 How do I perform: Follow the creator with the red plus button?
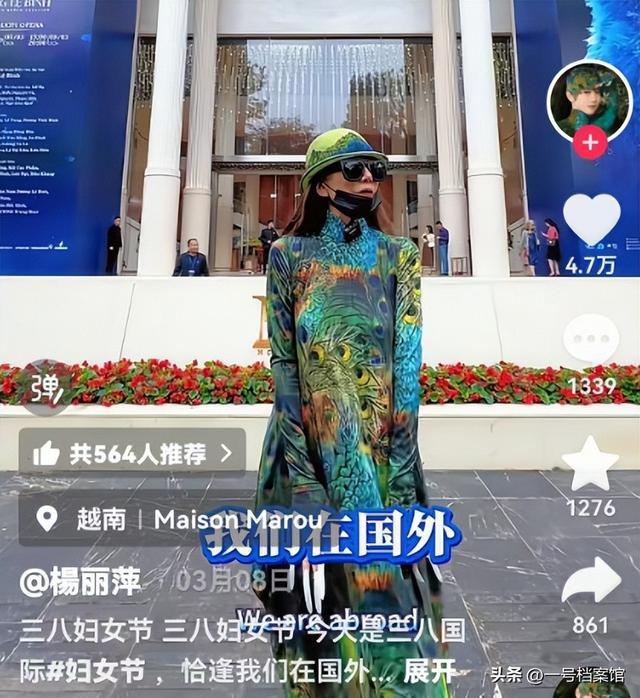(589, 143)
